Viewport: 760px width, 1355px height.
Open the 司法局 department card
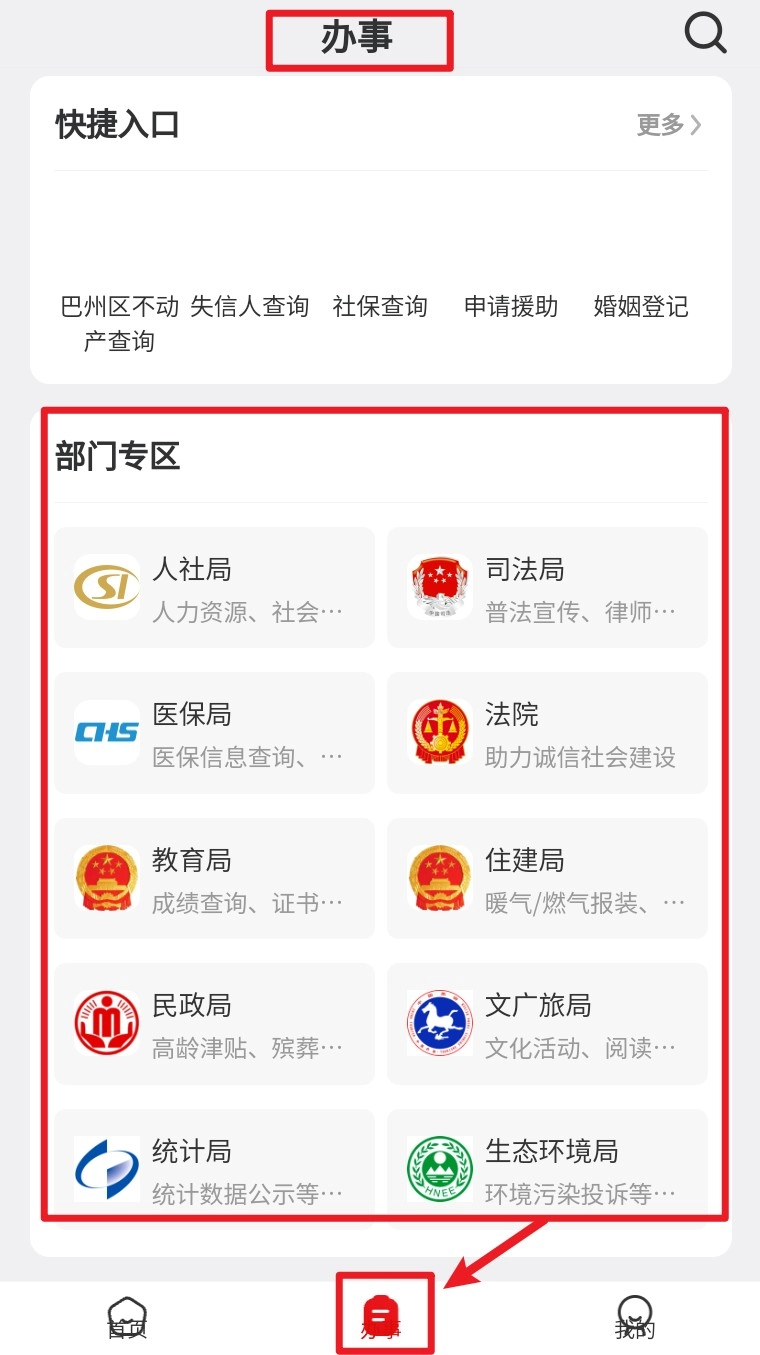click(x=547, y=588)
